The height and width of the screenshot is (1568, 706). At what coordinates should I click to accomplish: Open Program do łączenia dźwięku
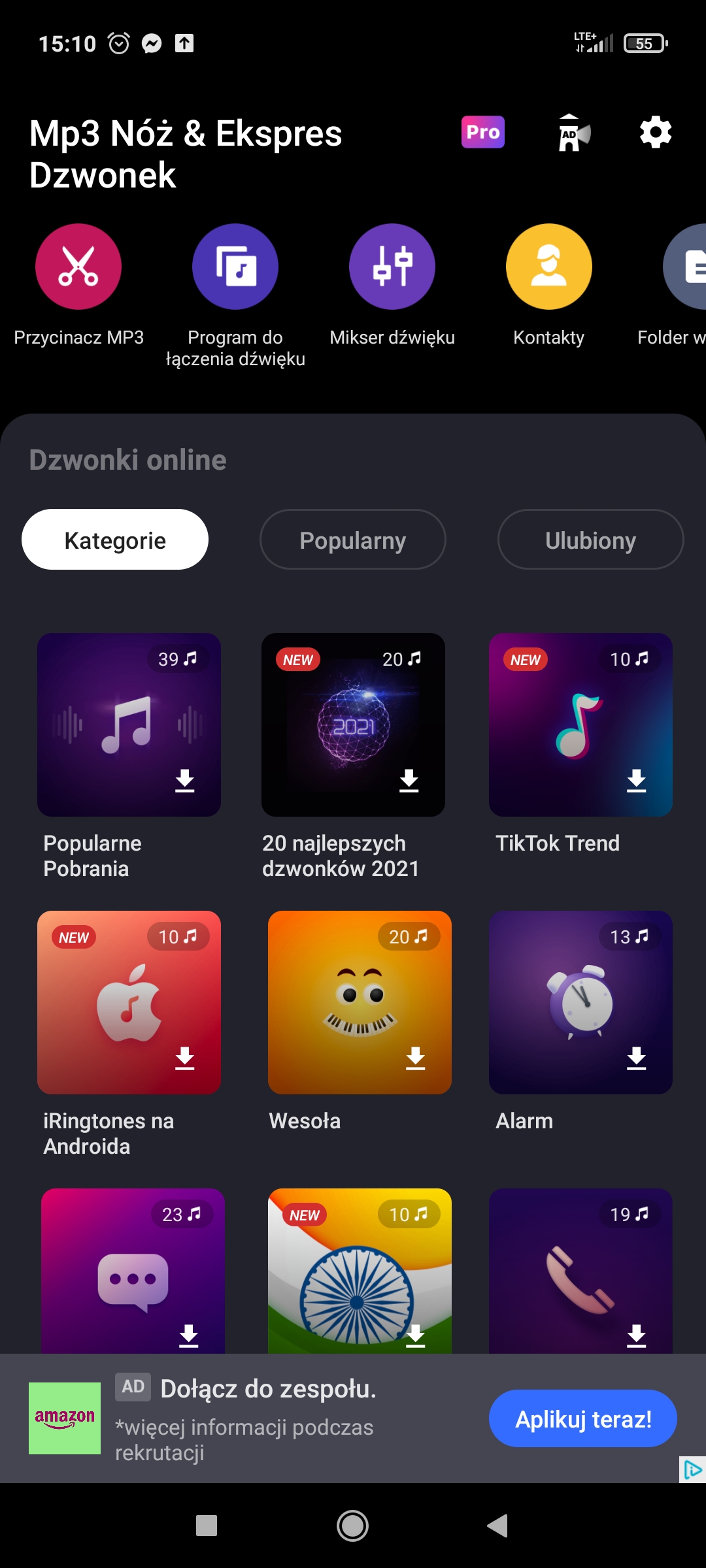click(x=235, y=266)
